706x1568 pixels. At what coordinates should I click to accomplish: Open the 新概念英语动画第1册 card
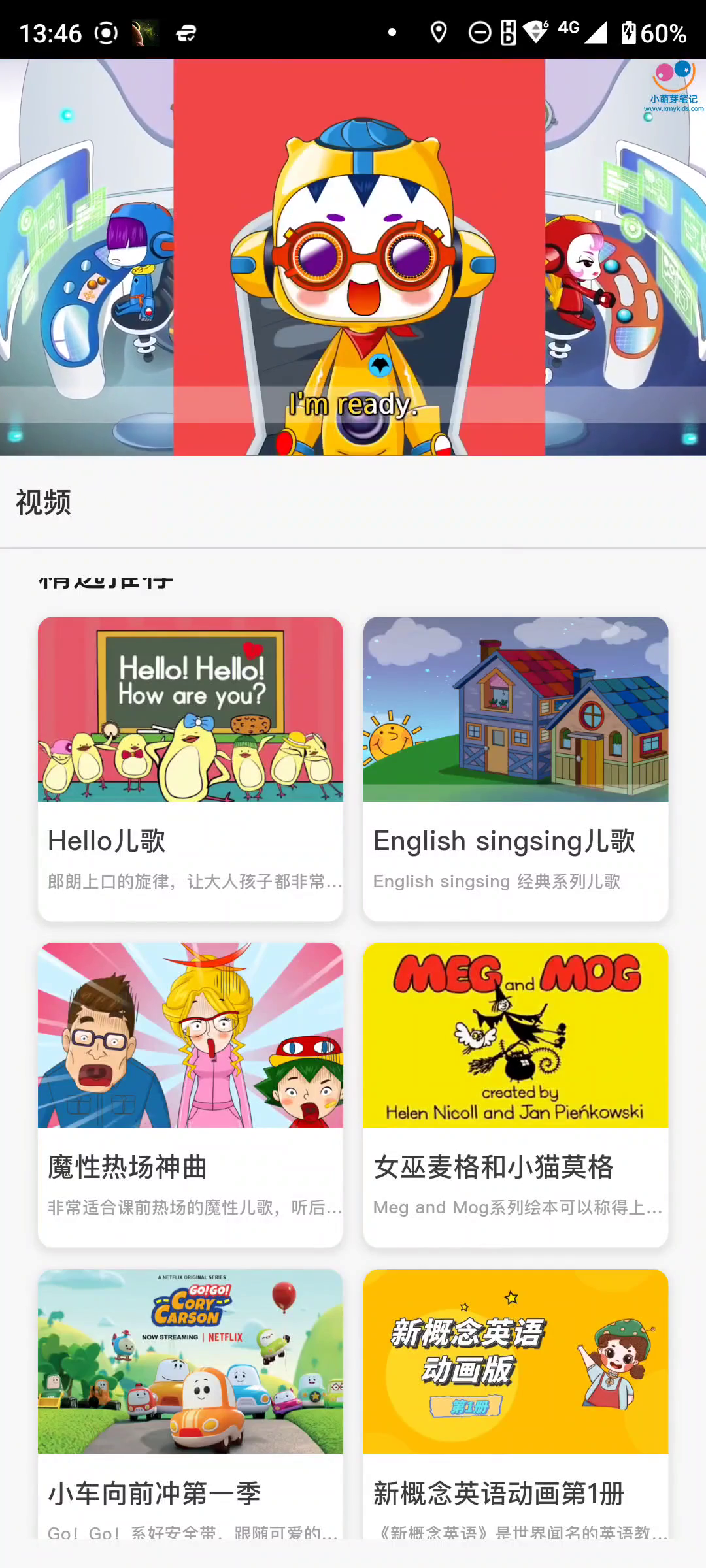tap(515, 1405)
